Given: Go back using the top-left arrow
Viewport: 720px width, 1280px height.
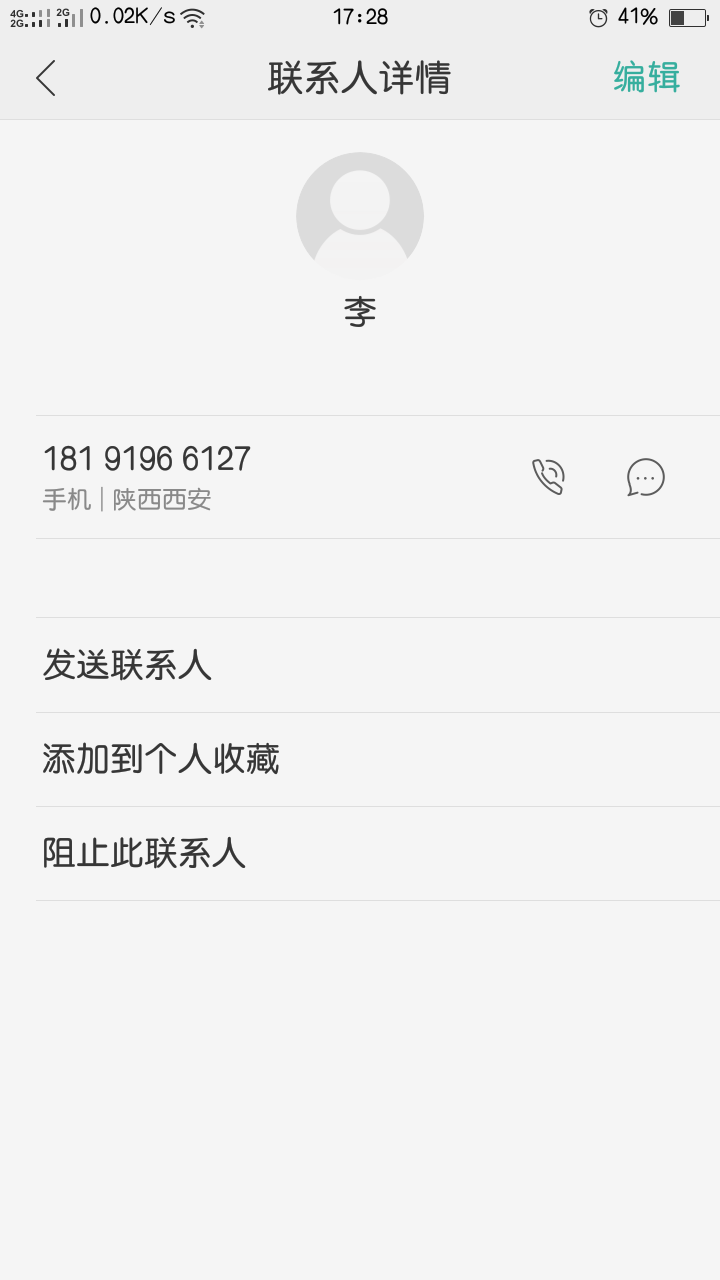Looking at the screenshot, I should pyautogui.click(x=46, y=78).
